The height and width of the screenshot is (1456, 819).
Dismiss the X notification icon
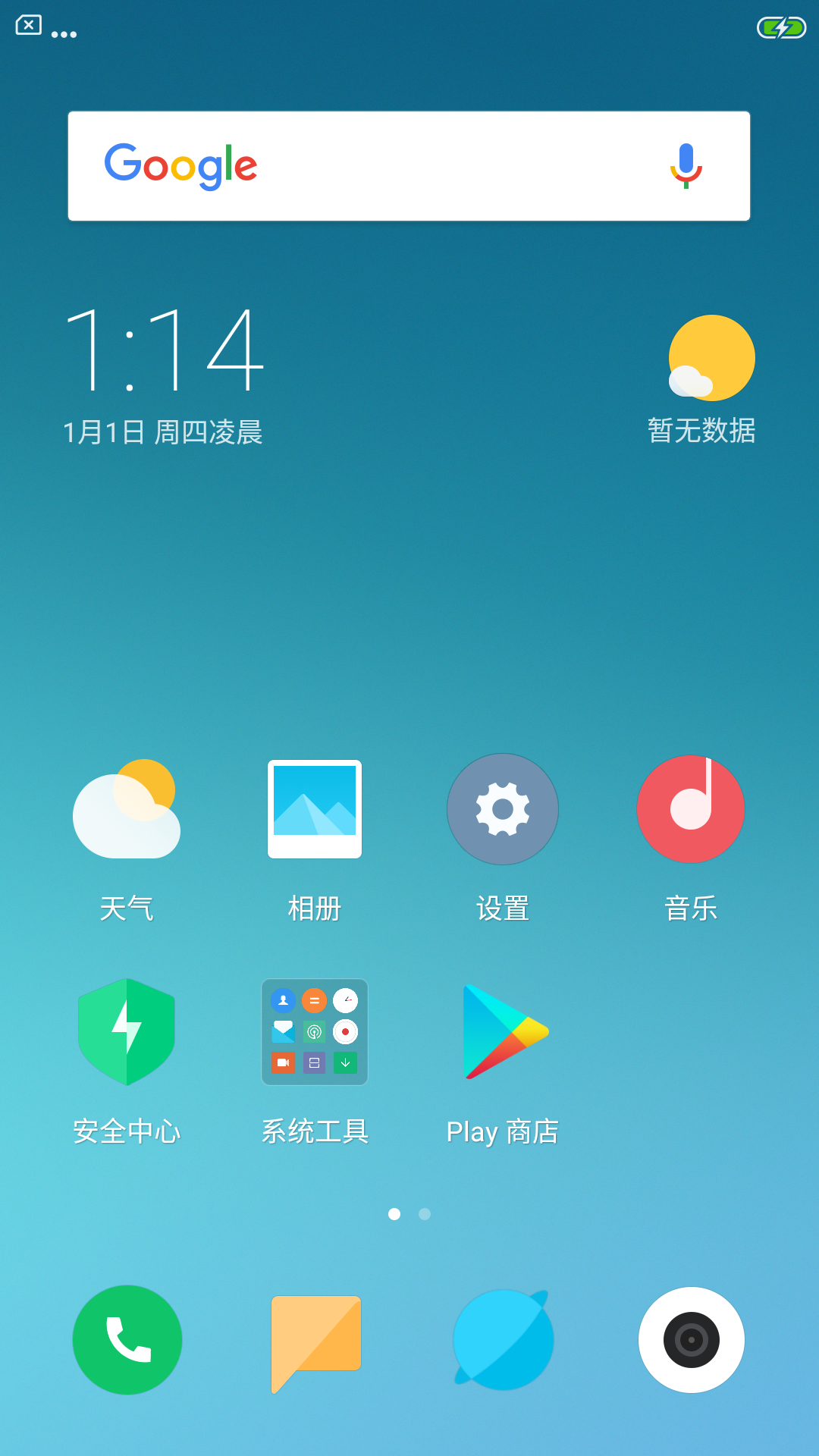29,25
